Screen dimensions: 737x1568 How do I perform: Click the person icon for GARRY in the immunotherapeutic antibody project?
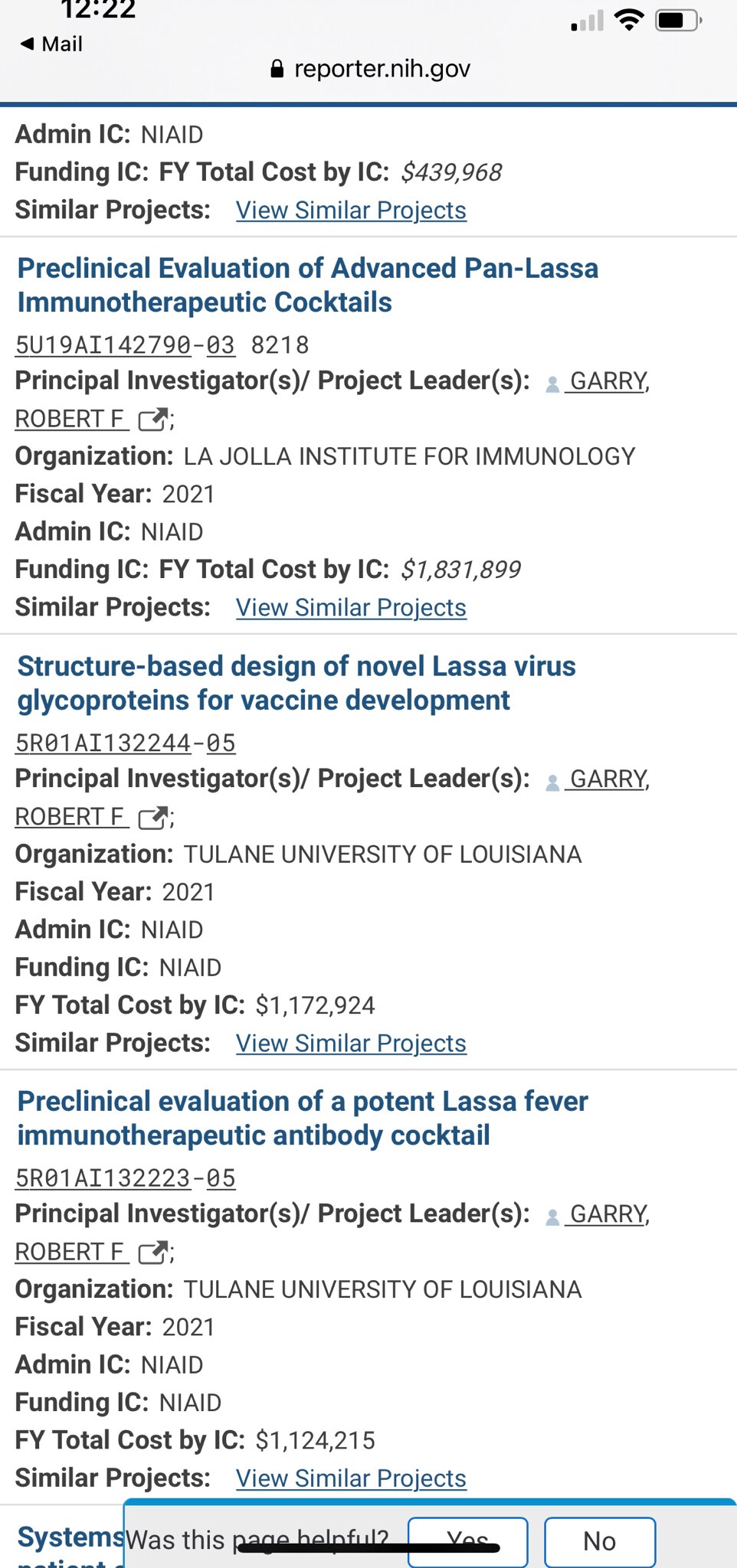tap(552, 1214)
